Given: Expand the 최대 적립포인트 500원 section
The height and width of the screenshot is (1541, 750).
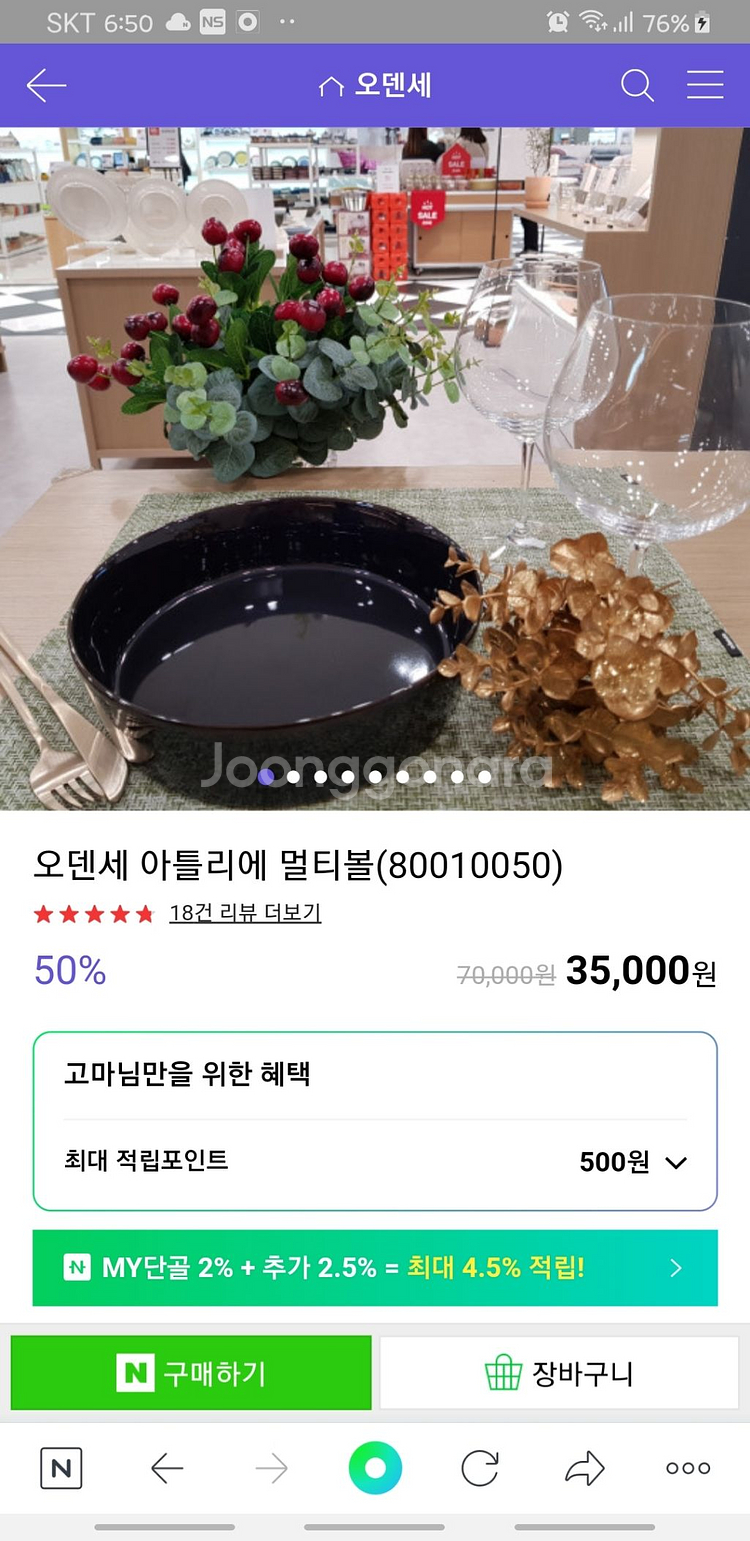Looking at the screenshot, I should (676, 1163).
